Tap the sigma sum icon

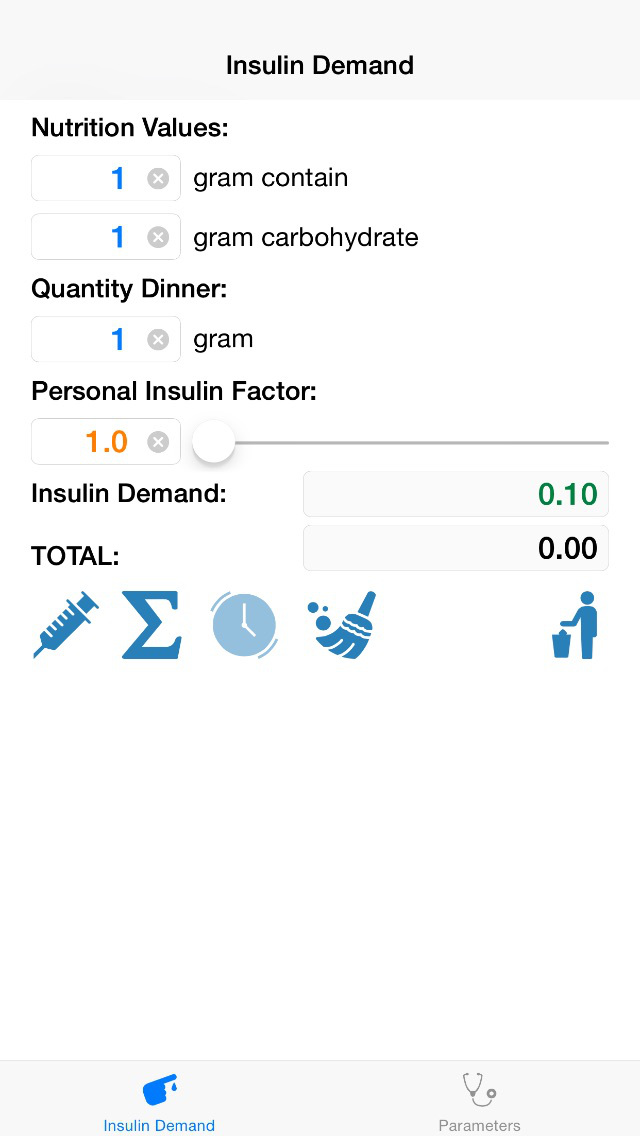point(152,625)
